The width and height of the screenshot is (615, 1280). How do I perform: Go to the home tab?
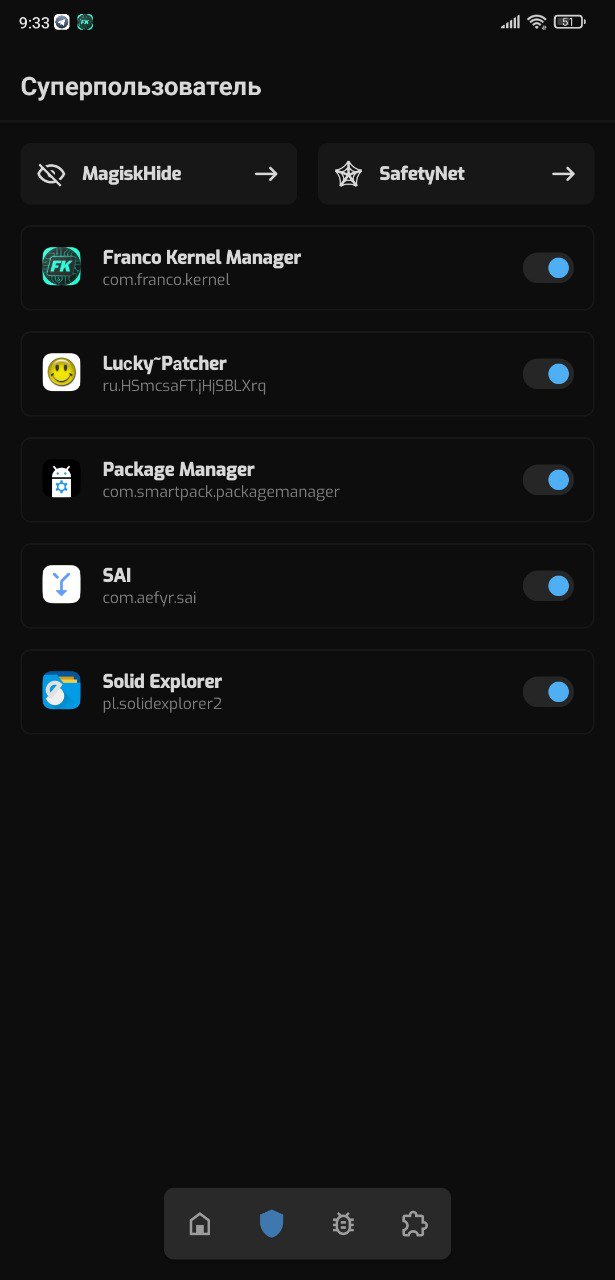point(200,1223)
